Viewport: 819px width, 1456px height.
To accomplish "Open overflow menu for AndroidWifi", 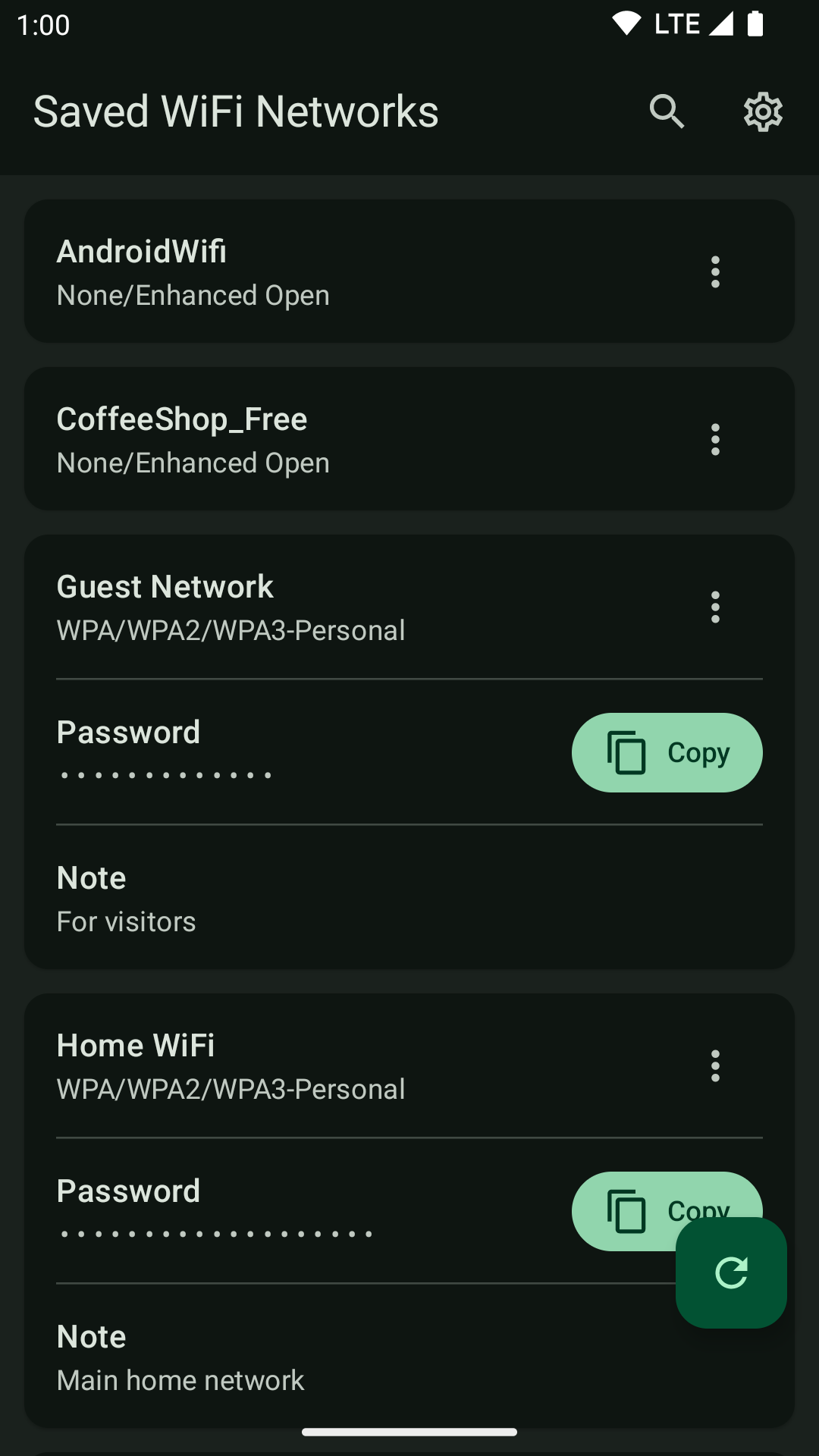I will coord(715,272).
